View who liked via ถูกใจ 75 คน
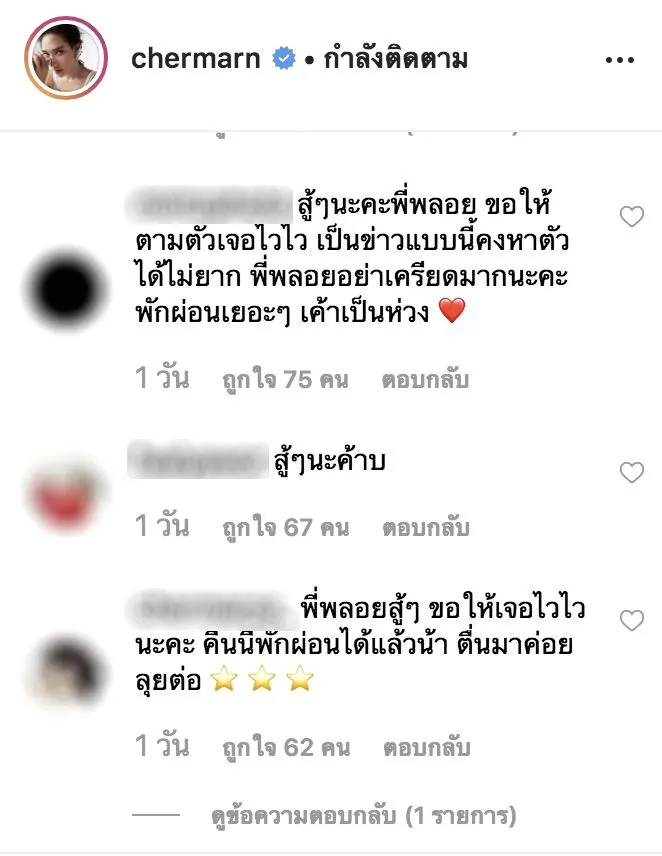The image size is (662, 856). point(285,380)
